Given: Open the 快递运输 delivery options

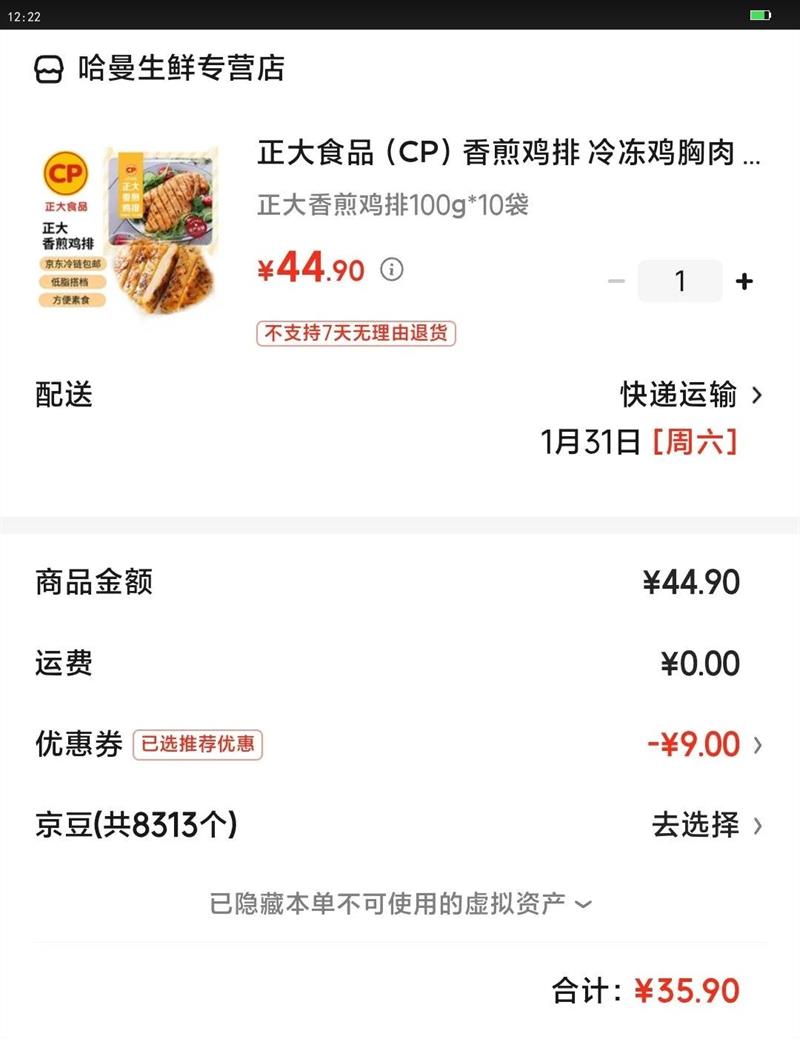Looking at the screenshot, I should click(x=691, y=395).
